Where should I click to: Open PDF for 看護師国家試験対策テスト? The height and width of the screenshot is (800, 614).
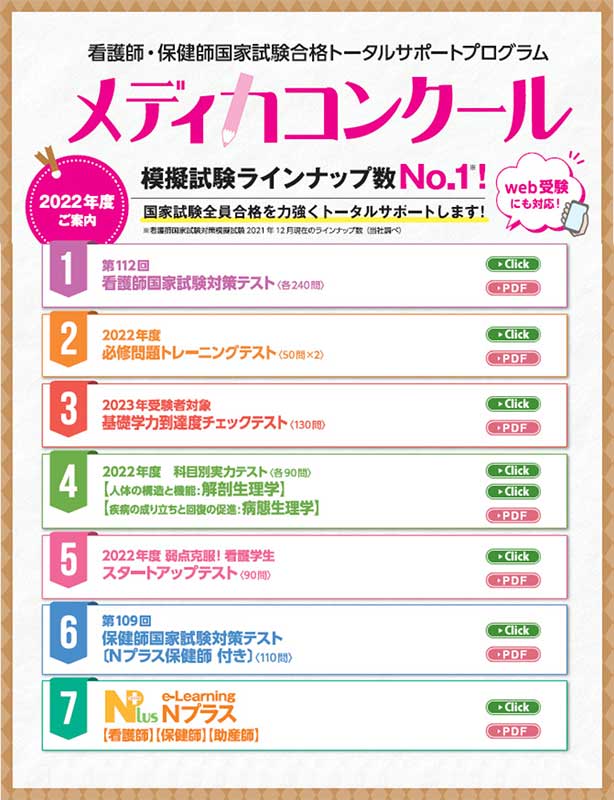pyautogui.click(x=513, y=288)
